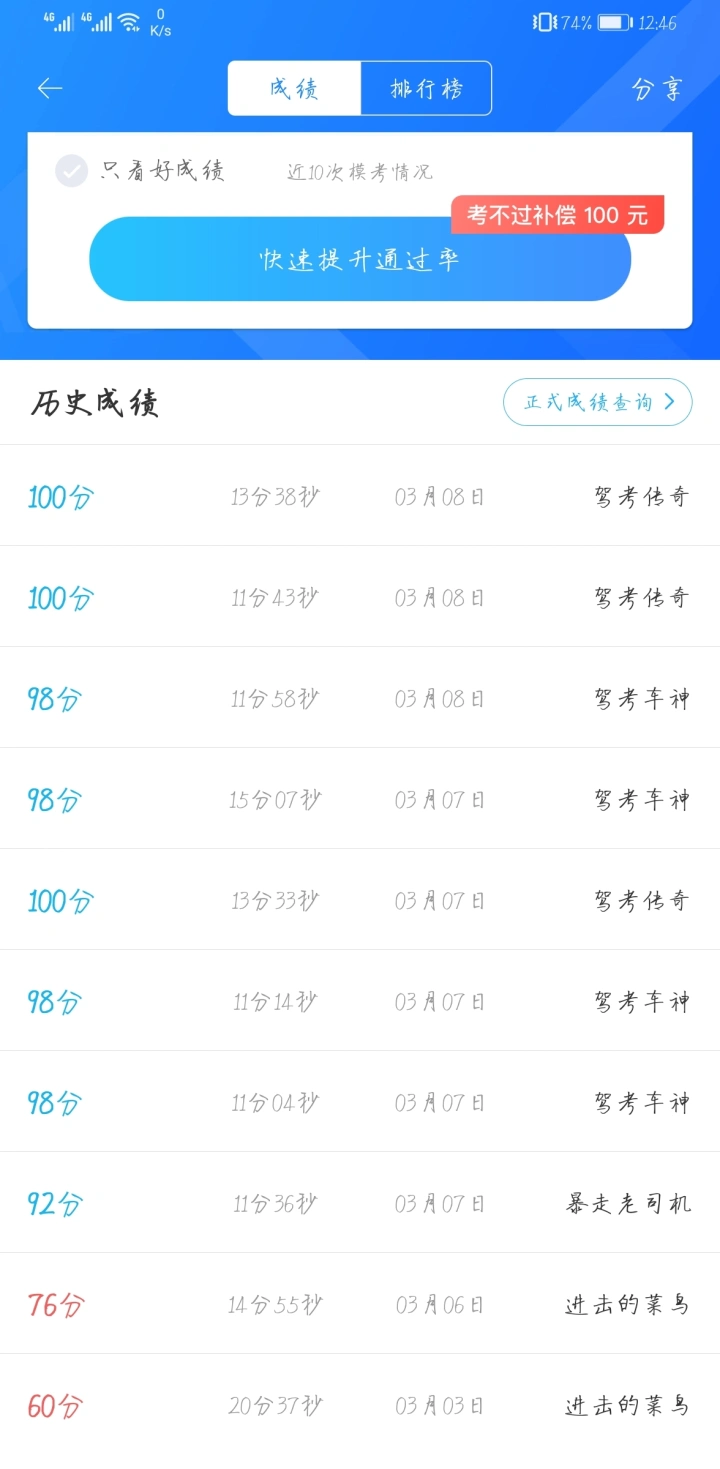
Task: Go back using the top arrow
Action: [50, 88]
